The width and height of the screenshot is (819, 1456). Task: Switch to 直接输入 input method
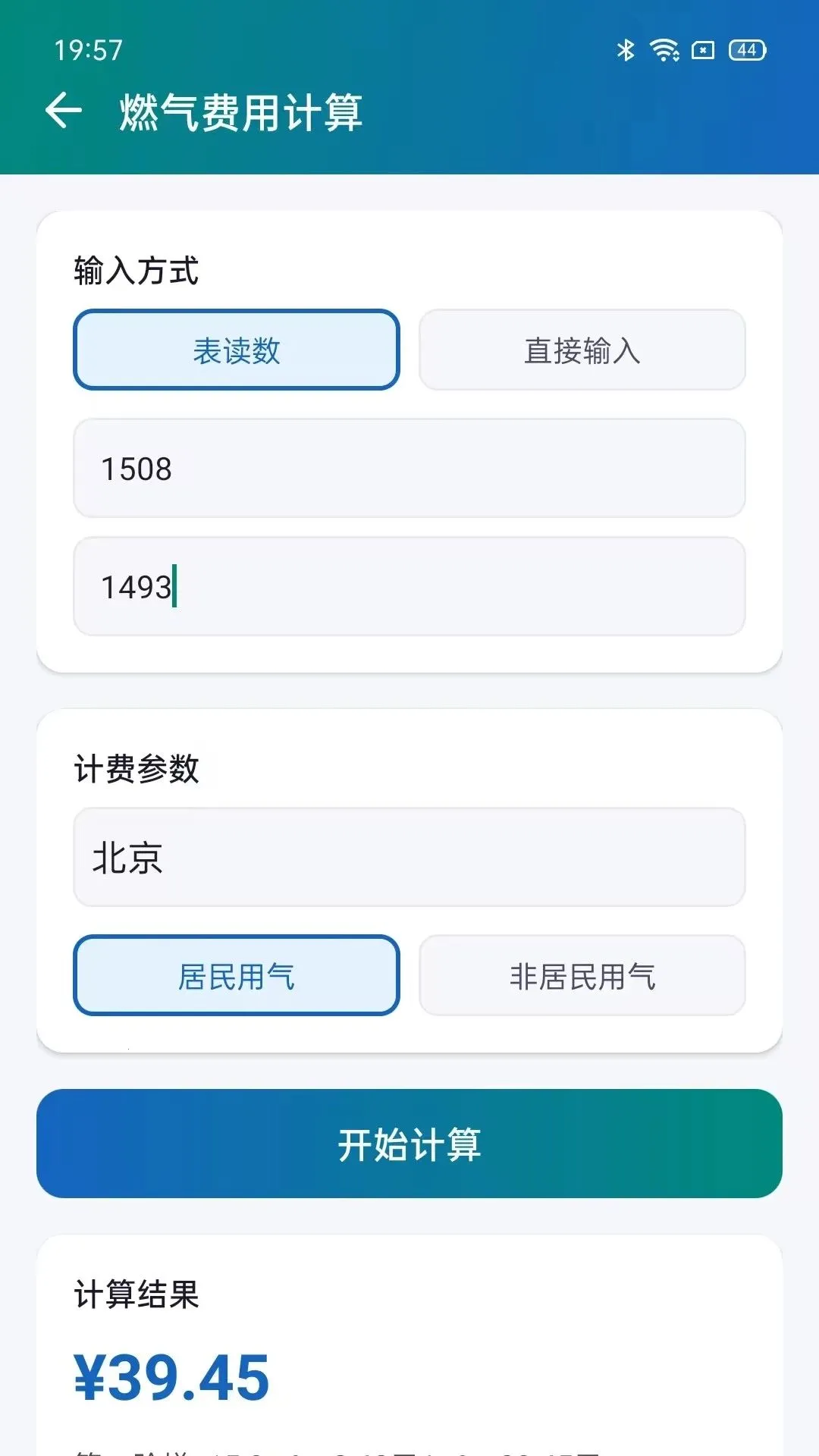click(582, 350)
